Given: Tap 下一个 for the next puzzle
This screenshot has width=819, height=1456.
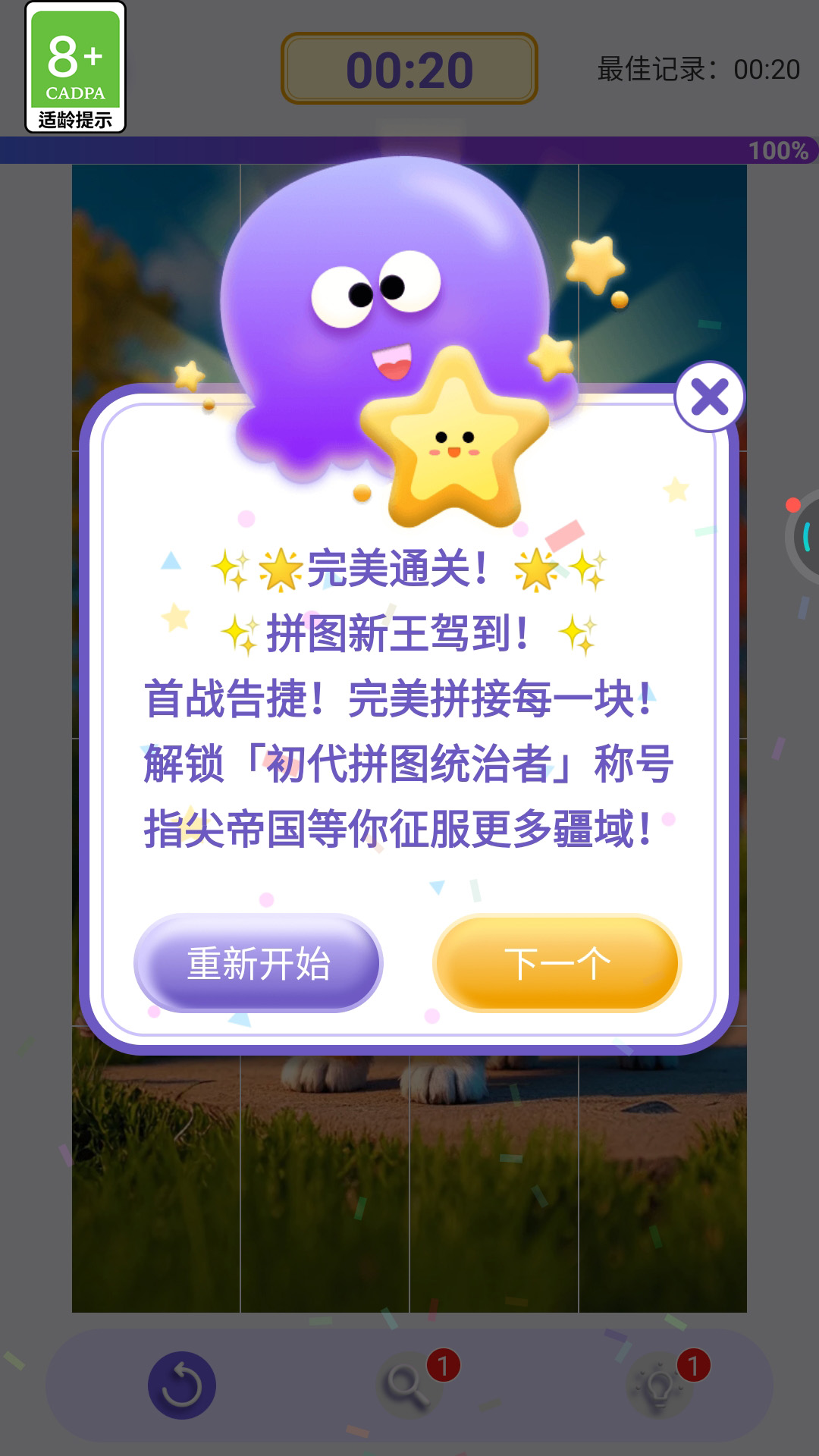Looking at the screenshot, I should (557, 964).
